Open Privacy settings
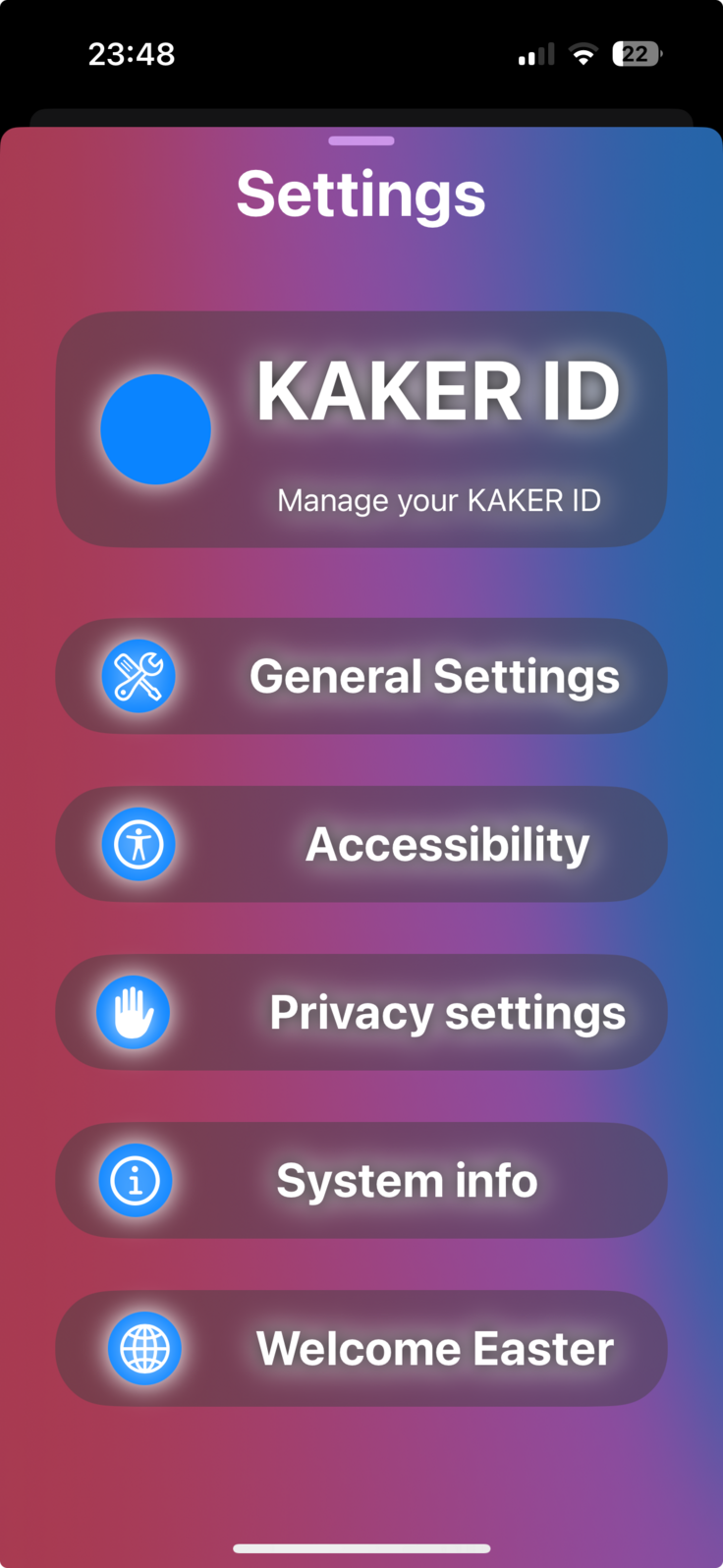723x1568 pixels. tap(361, 1012)
